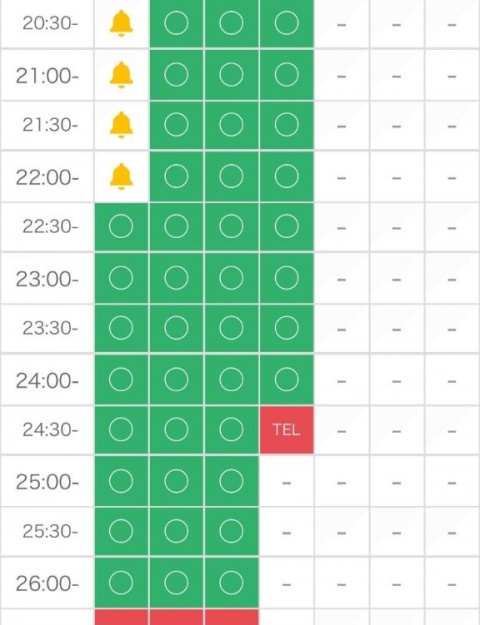Tap the red TEL cell at 24:30

[x=286, y=430]
